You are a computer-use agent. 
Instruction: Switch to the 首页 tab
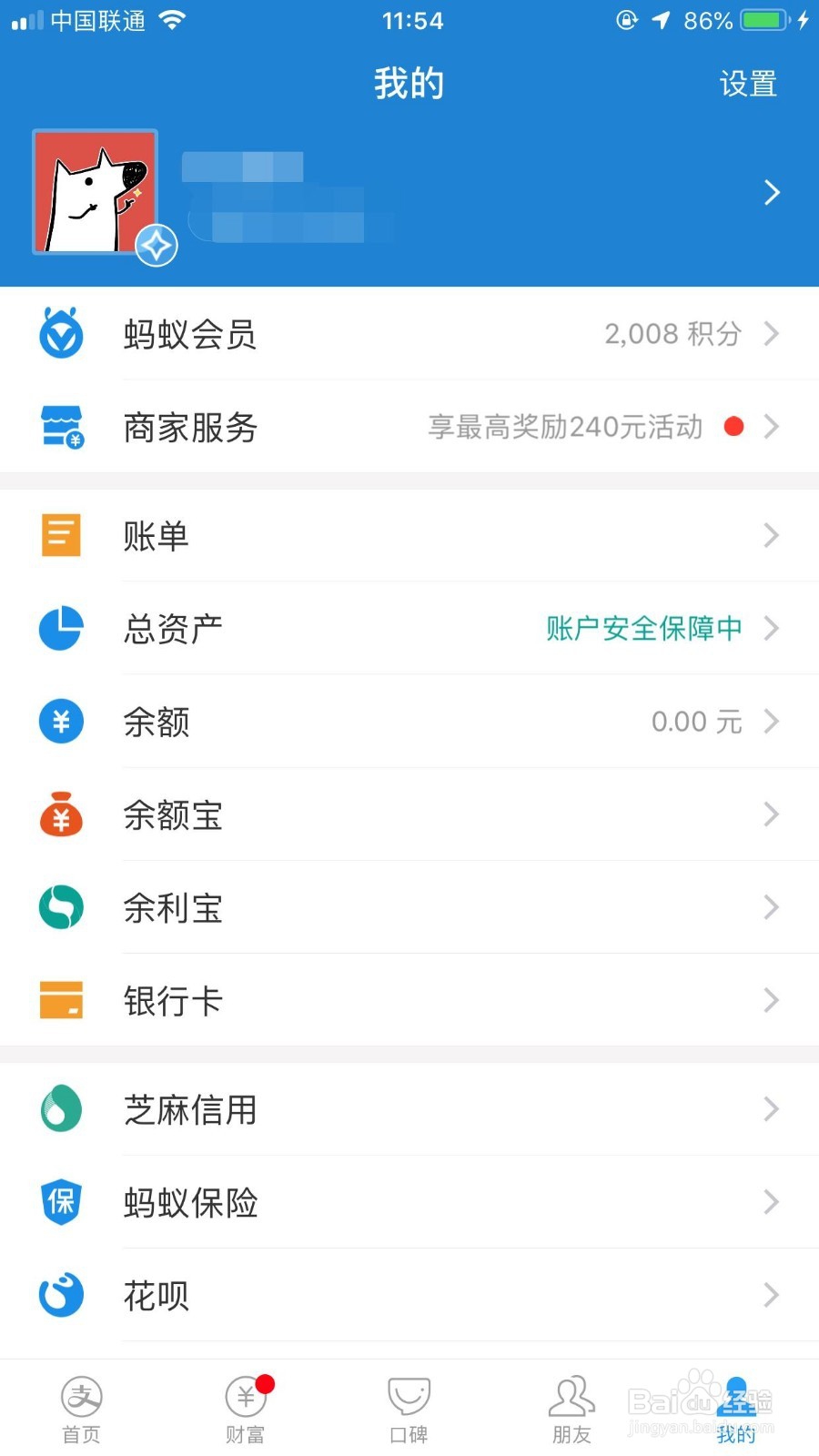(x=81, y=1406)
